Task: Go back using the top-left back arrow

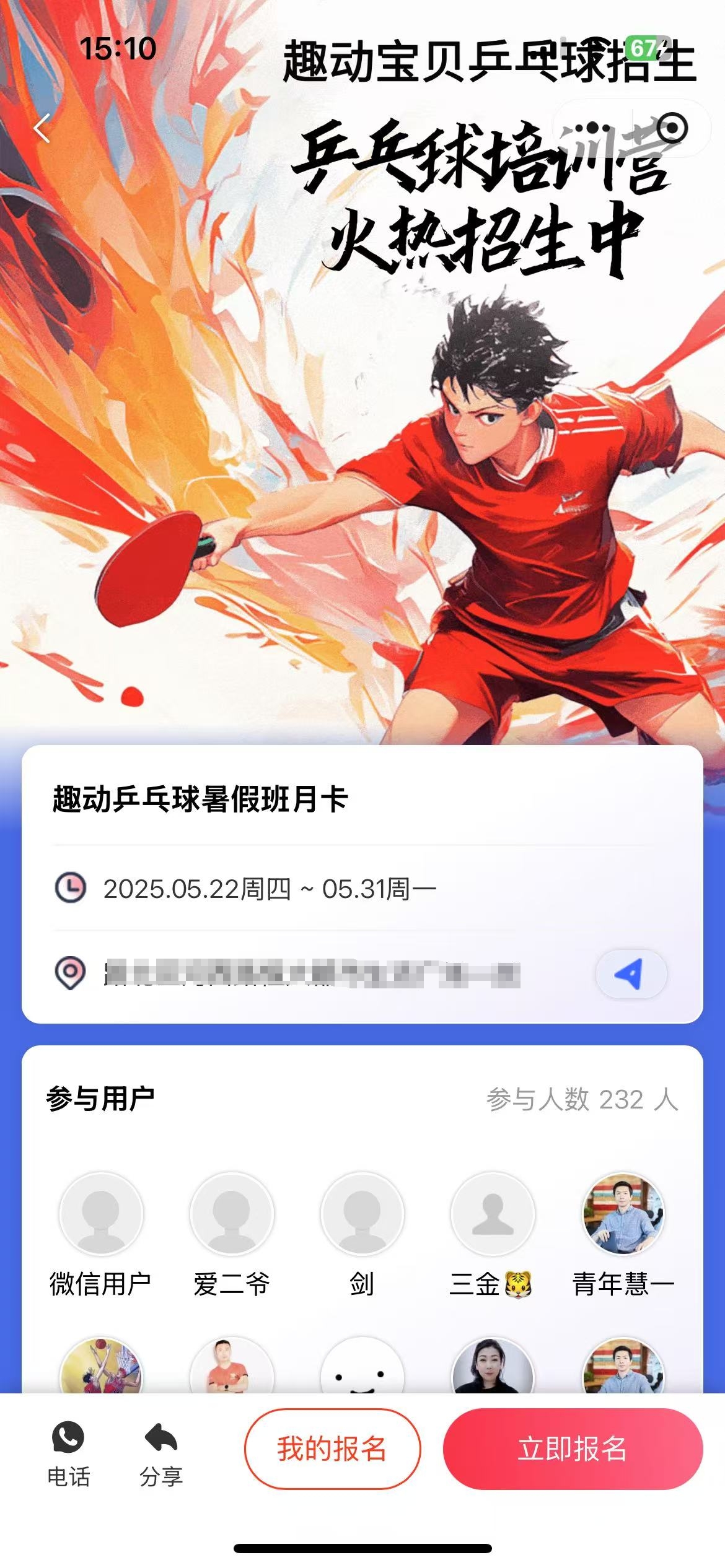Action: pos(41,128)
